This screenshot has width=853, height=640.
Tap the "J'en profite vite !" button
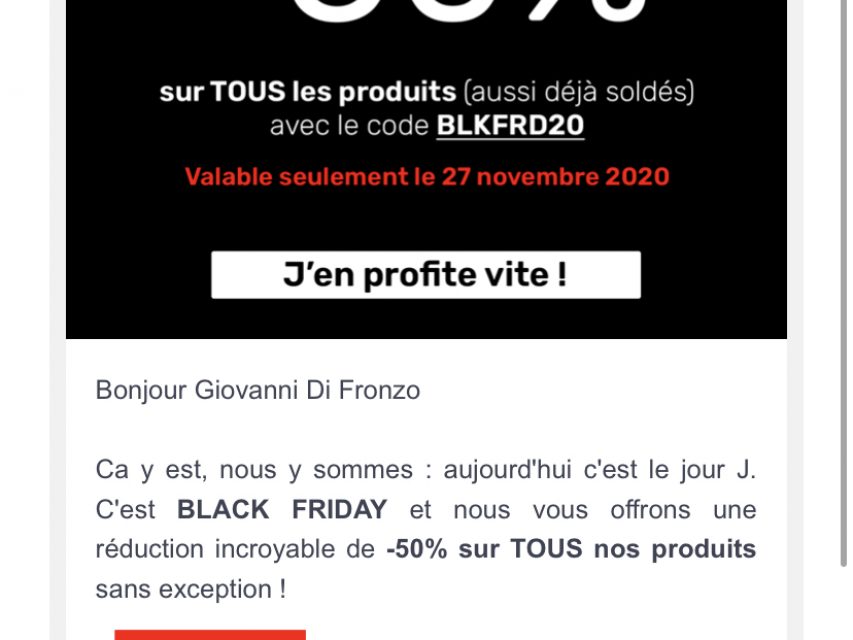[425, 274]
